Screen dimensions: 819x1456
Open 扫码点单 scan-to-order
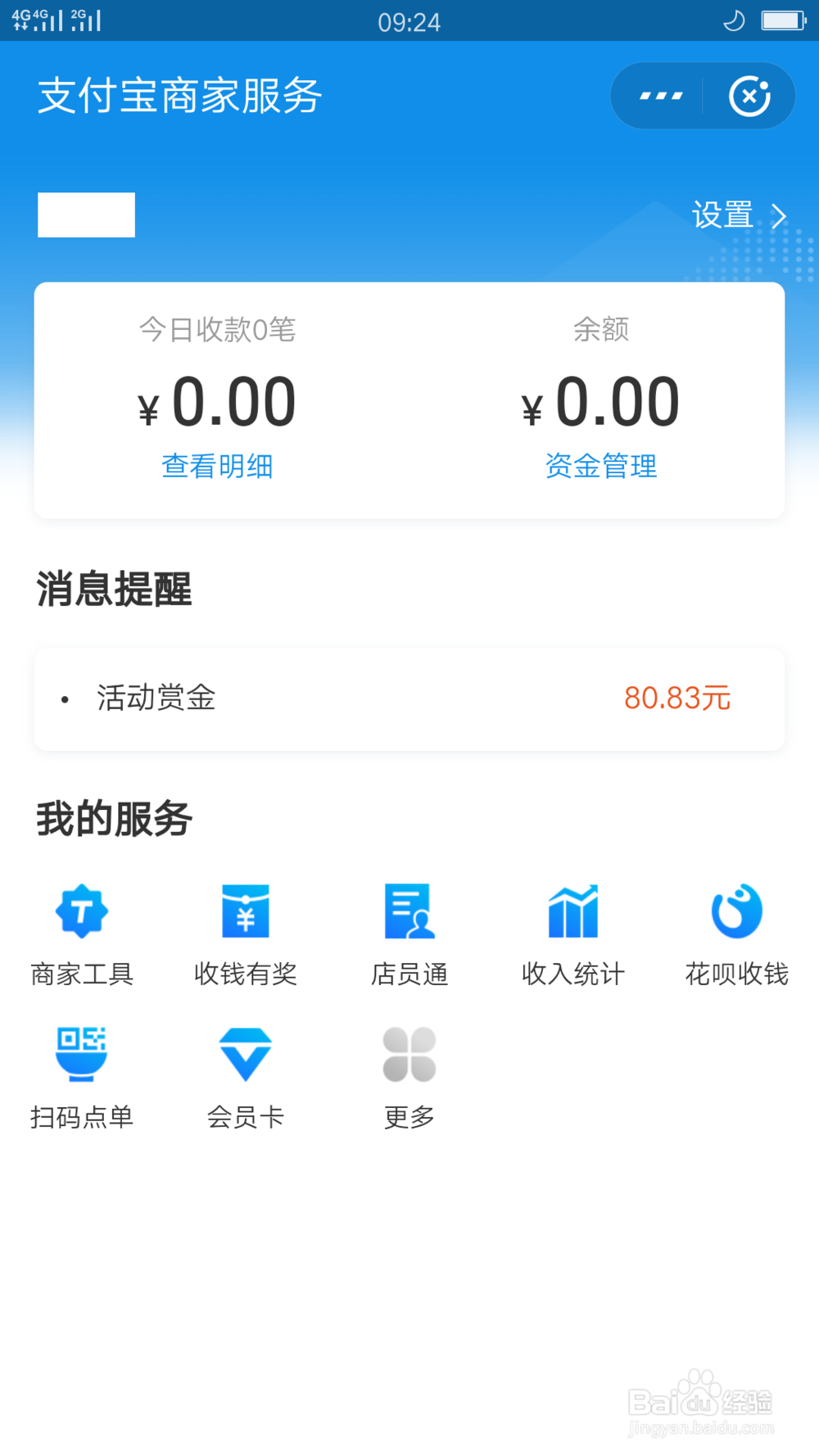[82, 1078]
